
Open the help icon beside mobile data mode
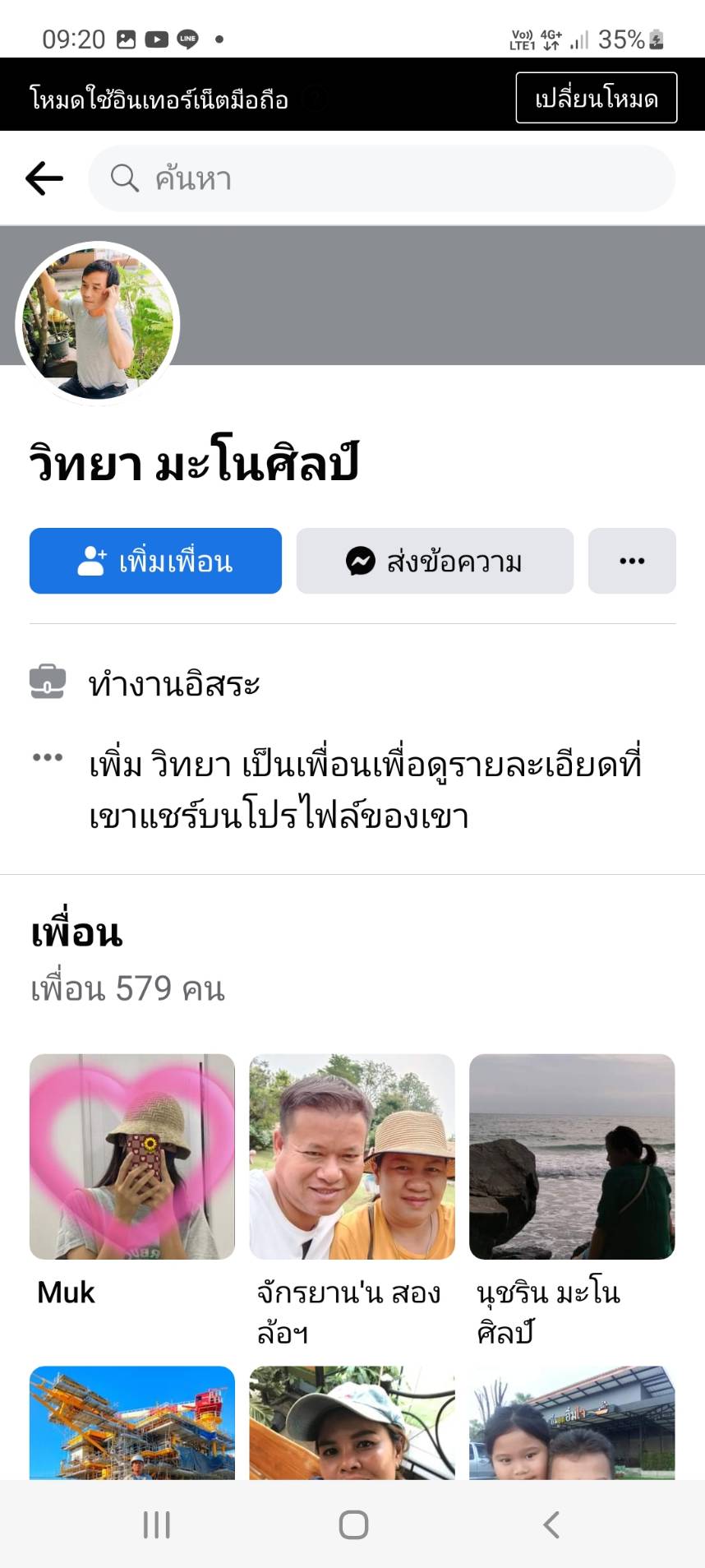tap(315, 99)
